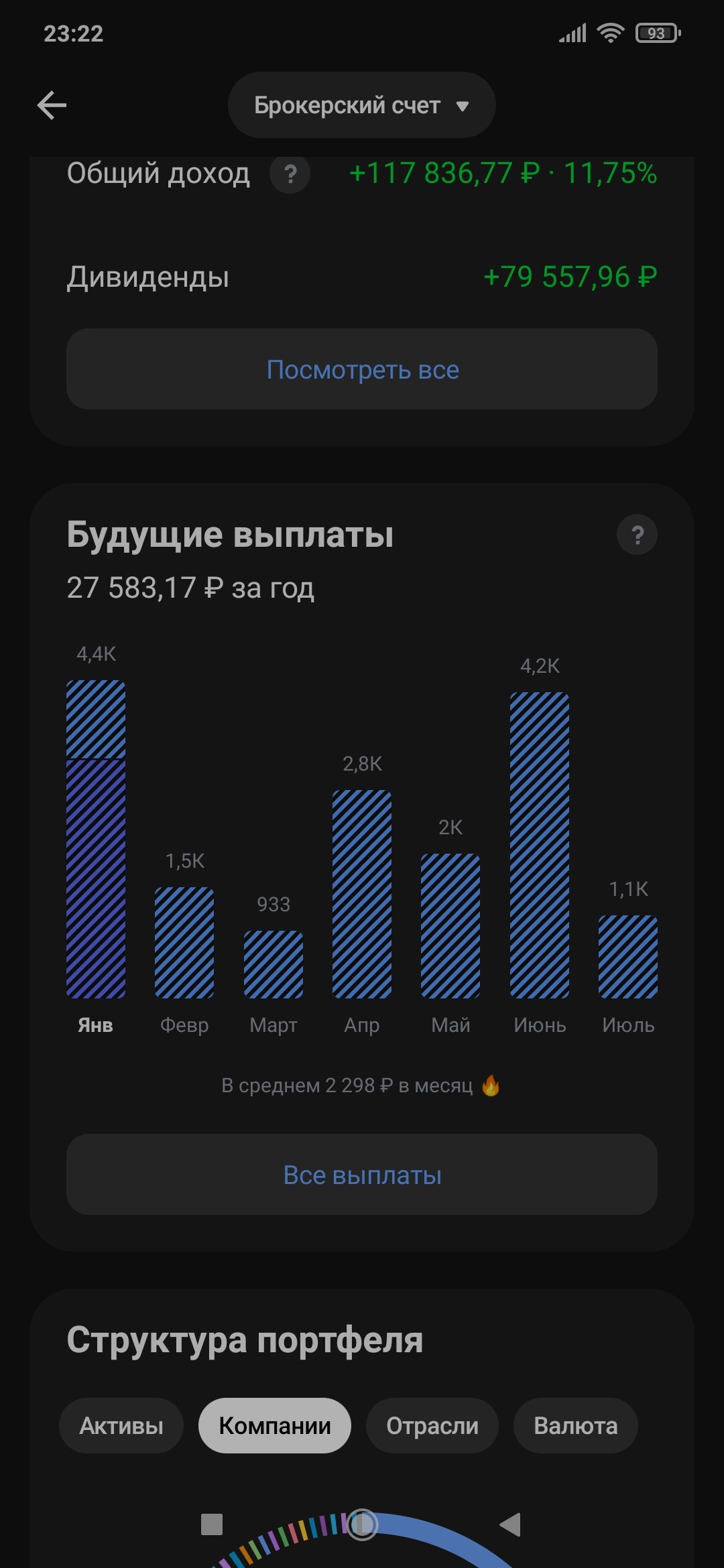The width and height of the screenshot is (724, 1568).
Task: Switch to the Активы chip
Action: pyautogui.click(x=121, y=1425)
